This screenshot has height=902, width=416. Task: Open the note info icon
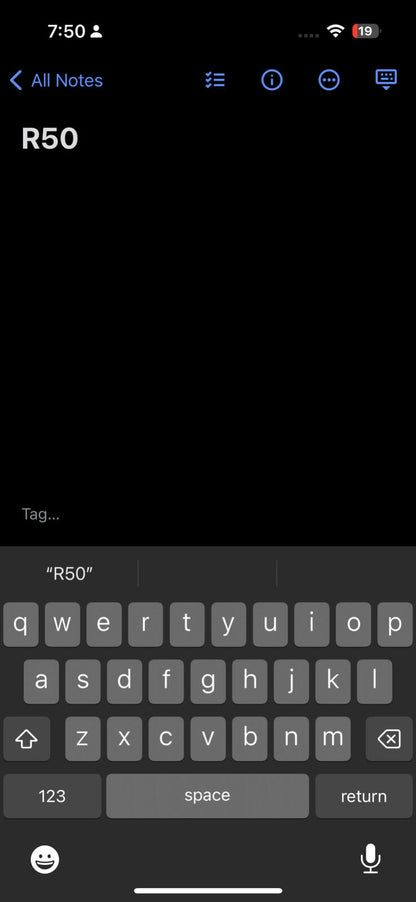[272, 81]
